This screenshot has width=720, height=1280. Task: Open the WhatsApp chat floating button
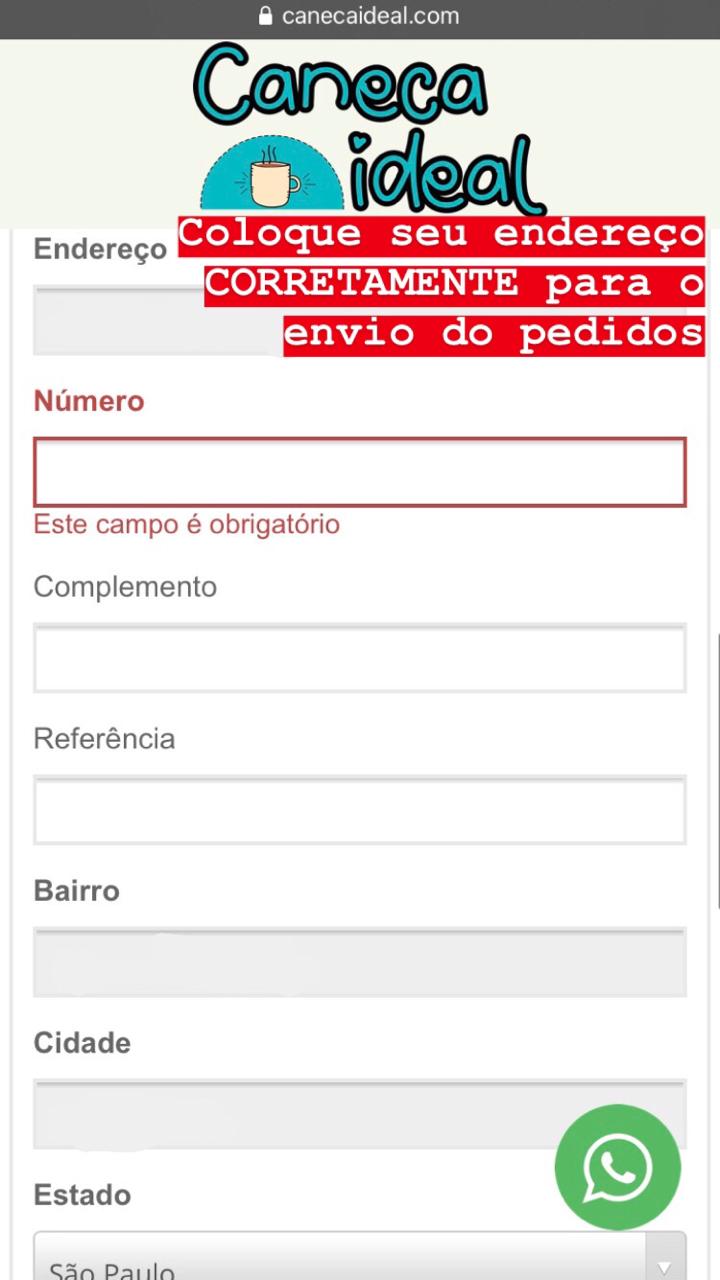click(617, 1167)
